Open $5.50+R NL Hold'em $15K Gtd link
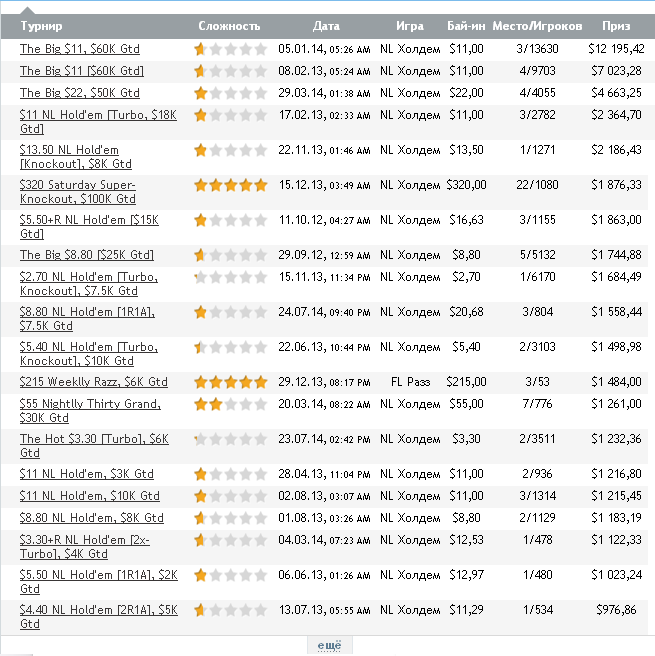Viewport: 655px width, 656px height. point(89,220)
